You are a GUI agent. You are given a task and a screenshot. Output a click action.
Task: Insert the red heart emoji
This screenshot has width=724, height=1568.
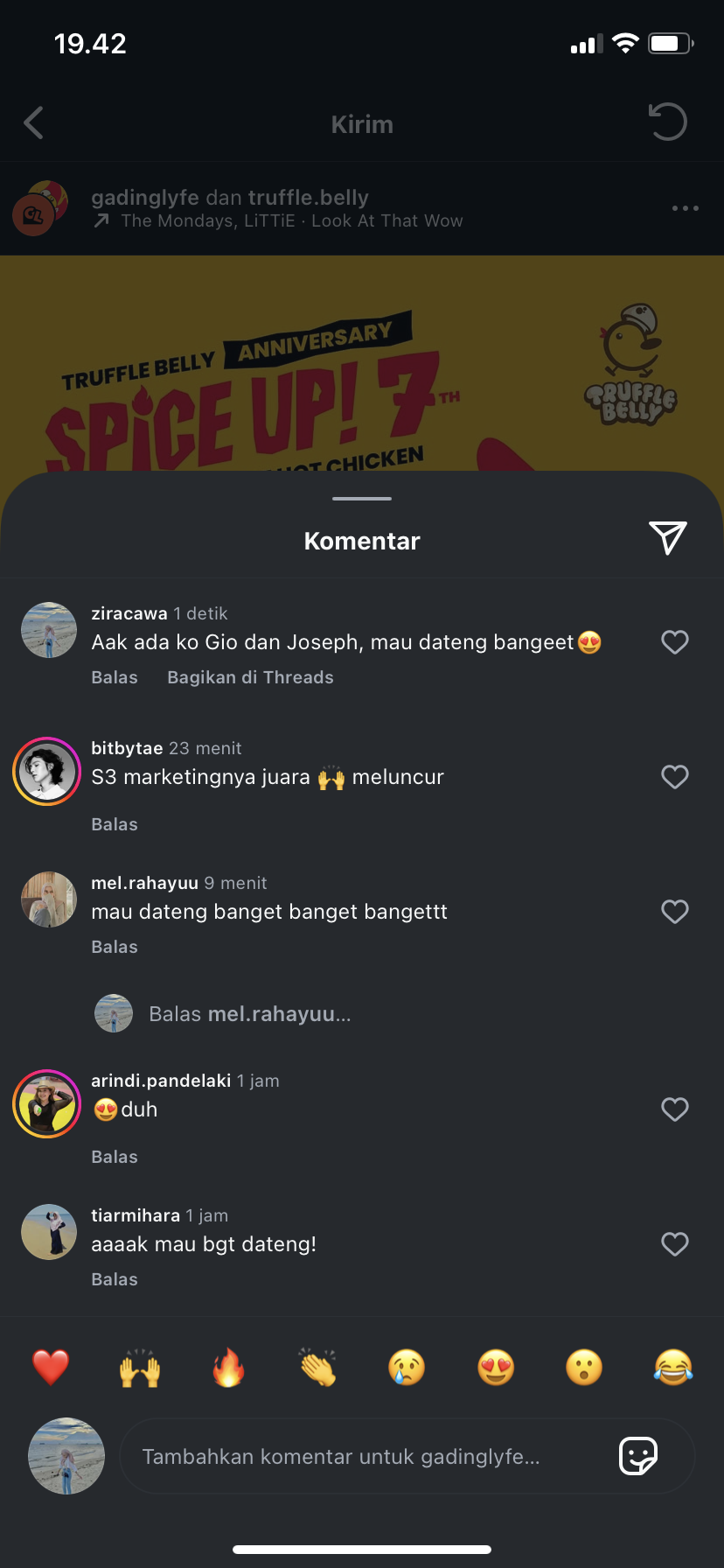click(x=51, y=1367)
